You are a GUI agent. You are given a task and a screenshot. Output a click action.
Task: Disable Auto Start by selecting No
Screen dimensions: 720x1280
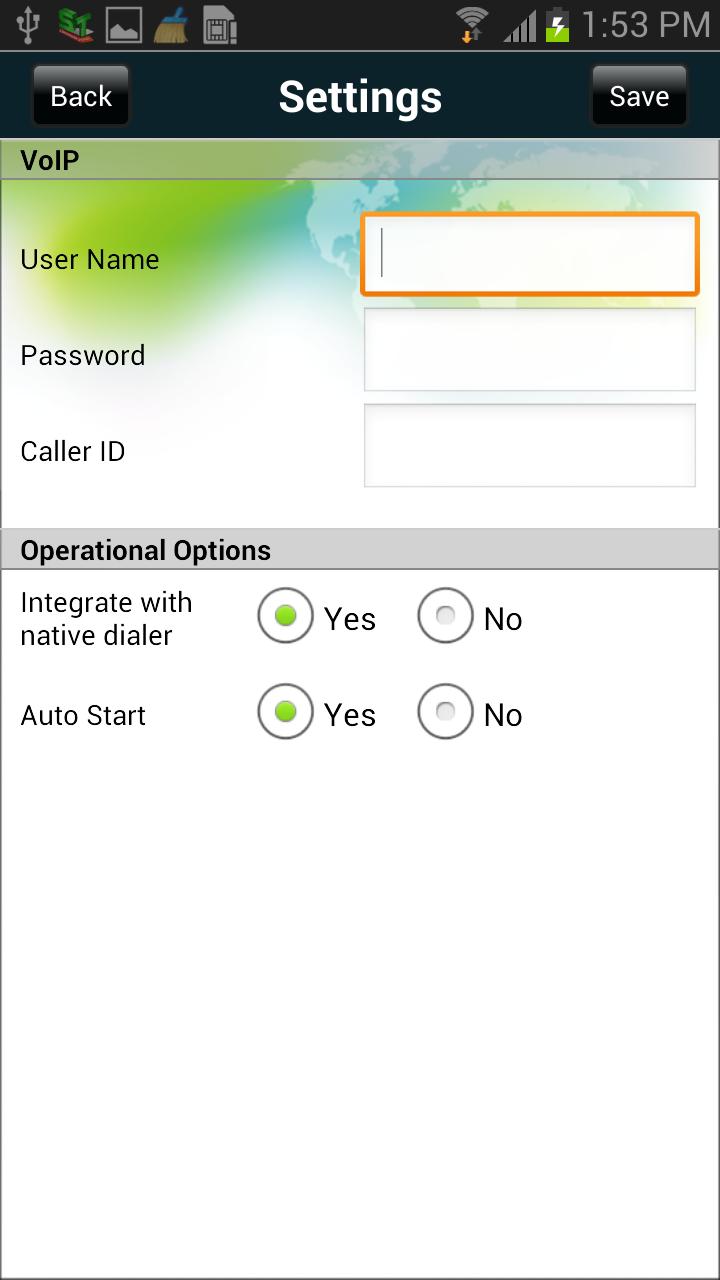click(x=445, y=712)
